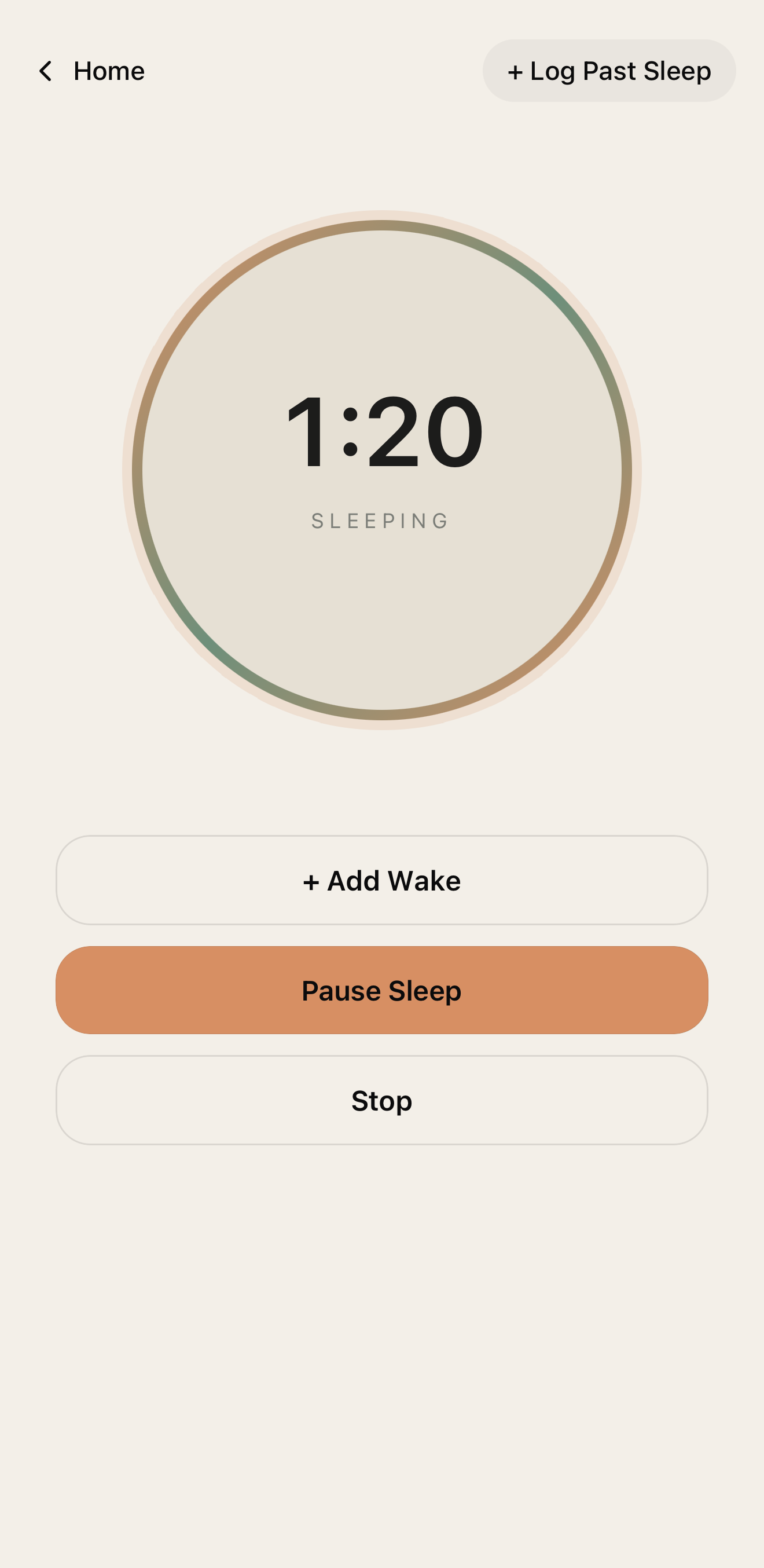The image size is (764, 1568).
Task: Click the left-pointing navigation arrow
Action: click(x=46, y=71)
